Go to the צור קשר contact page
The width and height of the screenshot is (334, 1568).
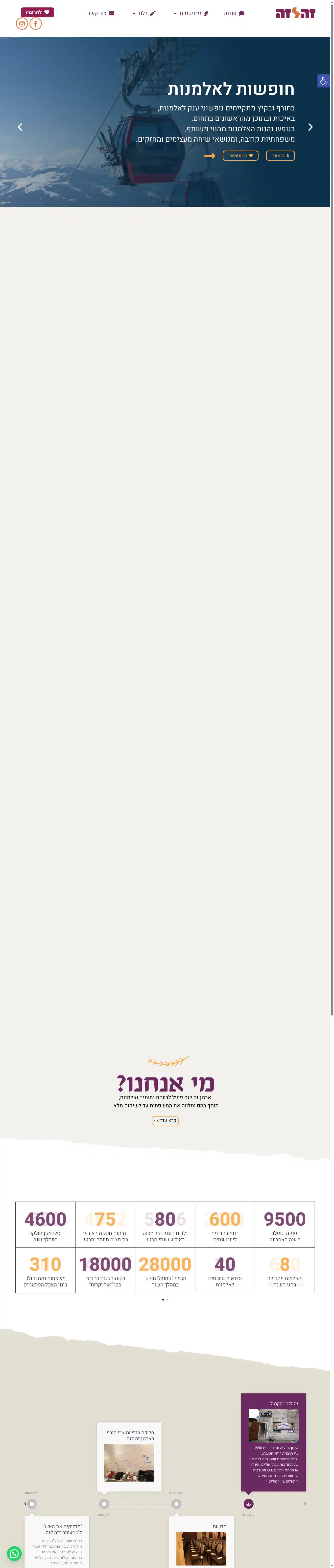coord(101,13)
